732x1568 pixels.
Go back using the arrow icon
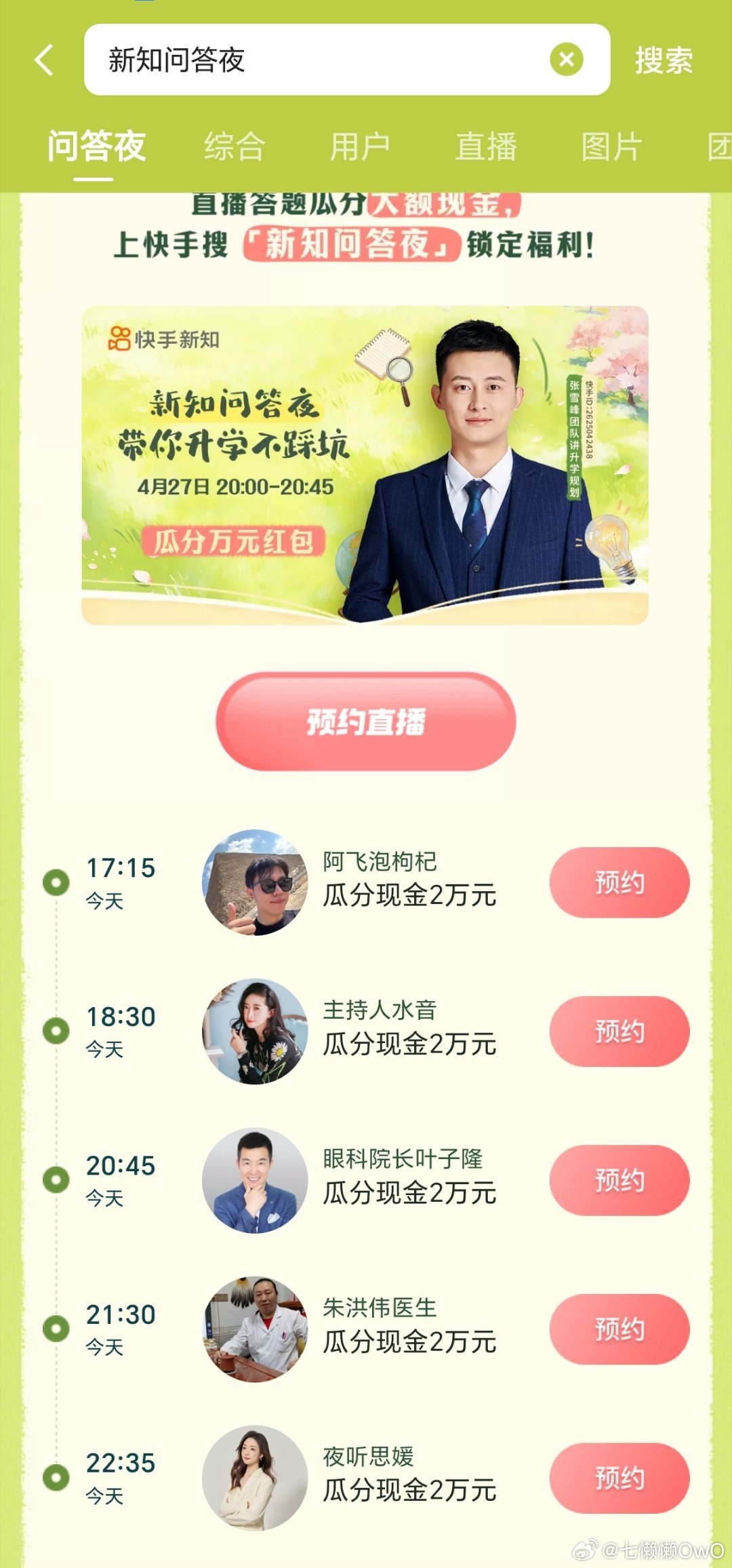(x=45, y=60)
